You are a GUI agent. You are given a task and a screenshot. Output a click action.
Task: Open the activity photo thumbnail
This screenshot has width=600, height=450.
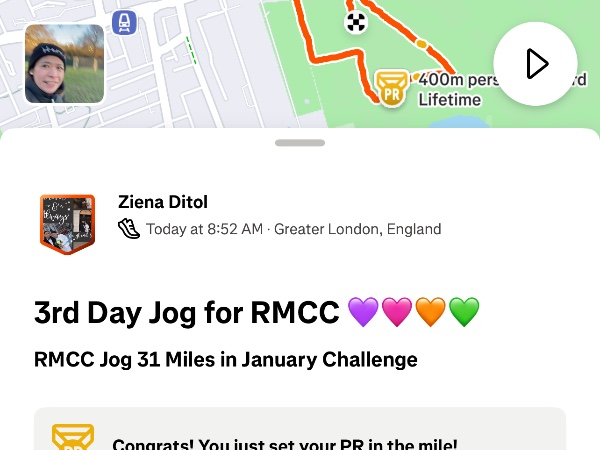(x=65, y=64)
